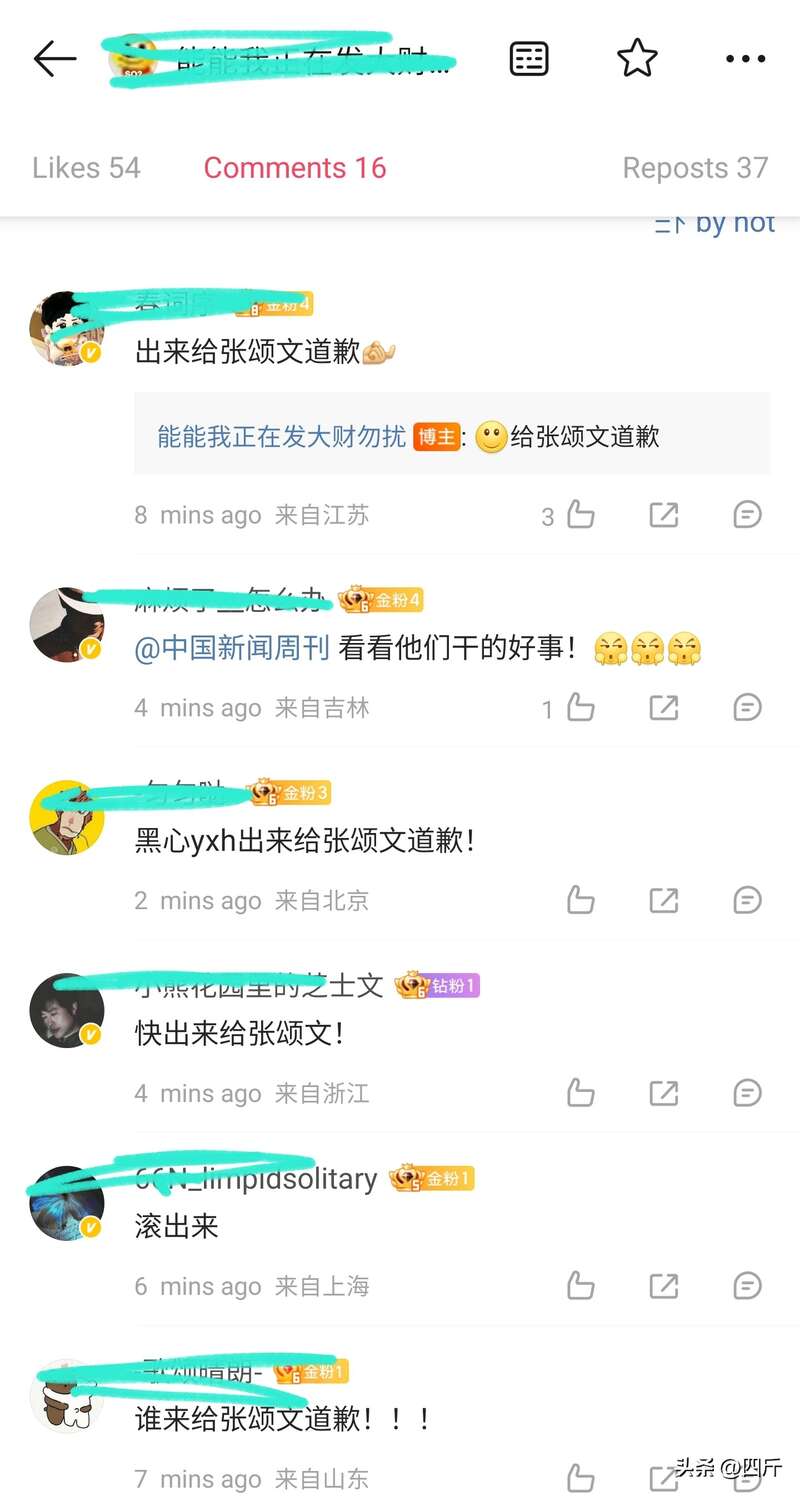Like the comment mentioning 中国新闻周刊
800x1496 pixels.
point(580,708)
